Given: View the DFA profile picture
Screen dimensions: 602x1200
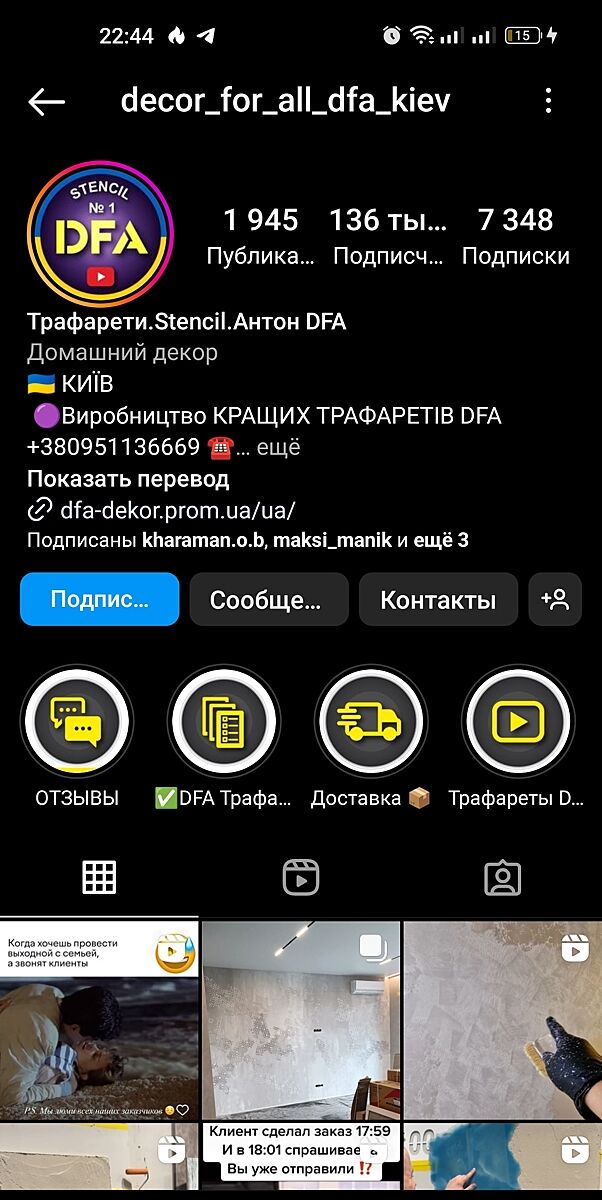Looking at the screenshot, I should 100,234.
